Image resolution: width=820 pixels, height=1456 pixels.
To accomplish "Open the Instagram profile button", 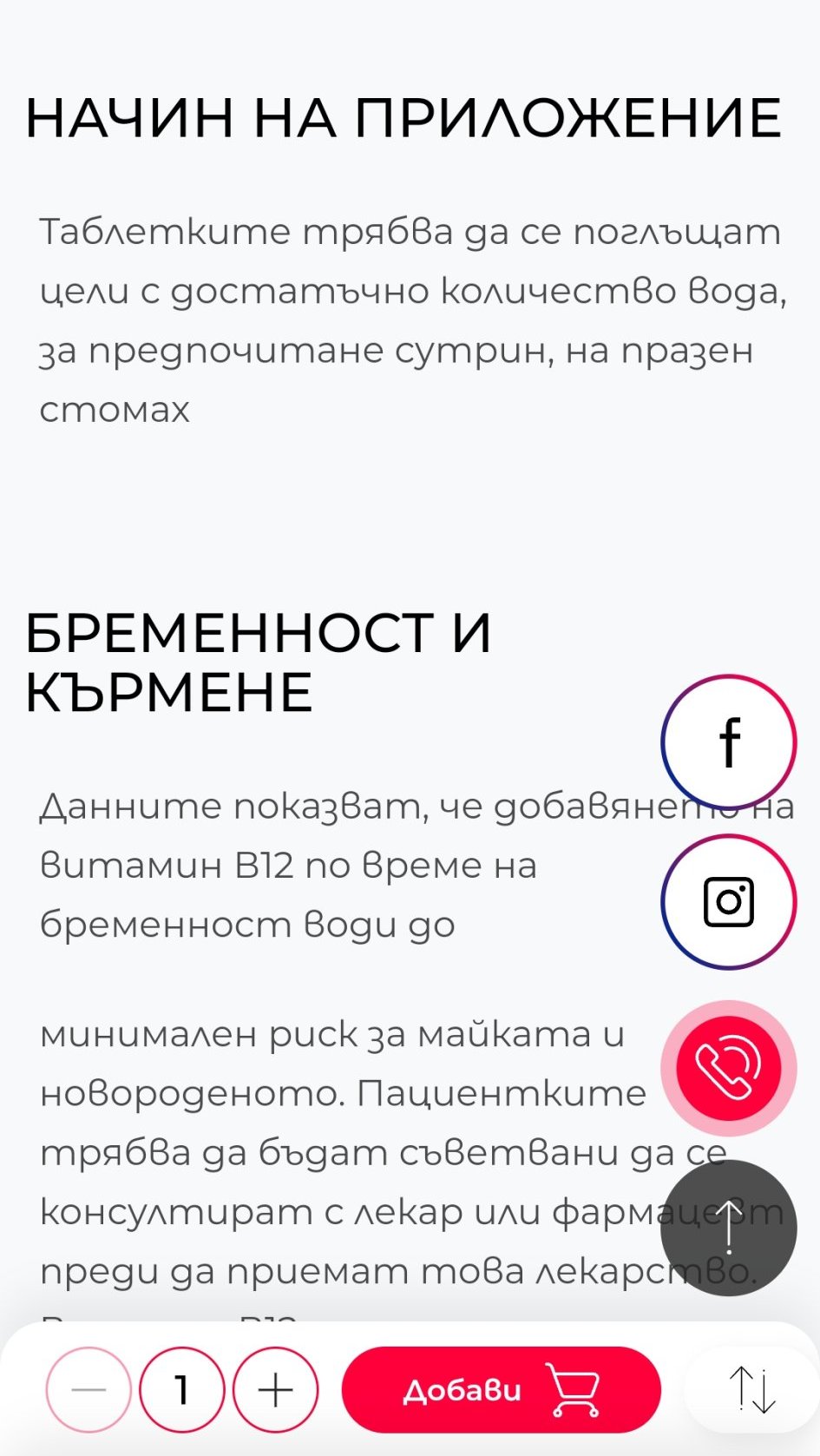I will pyautogui.click(x=728, y=902).
